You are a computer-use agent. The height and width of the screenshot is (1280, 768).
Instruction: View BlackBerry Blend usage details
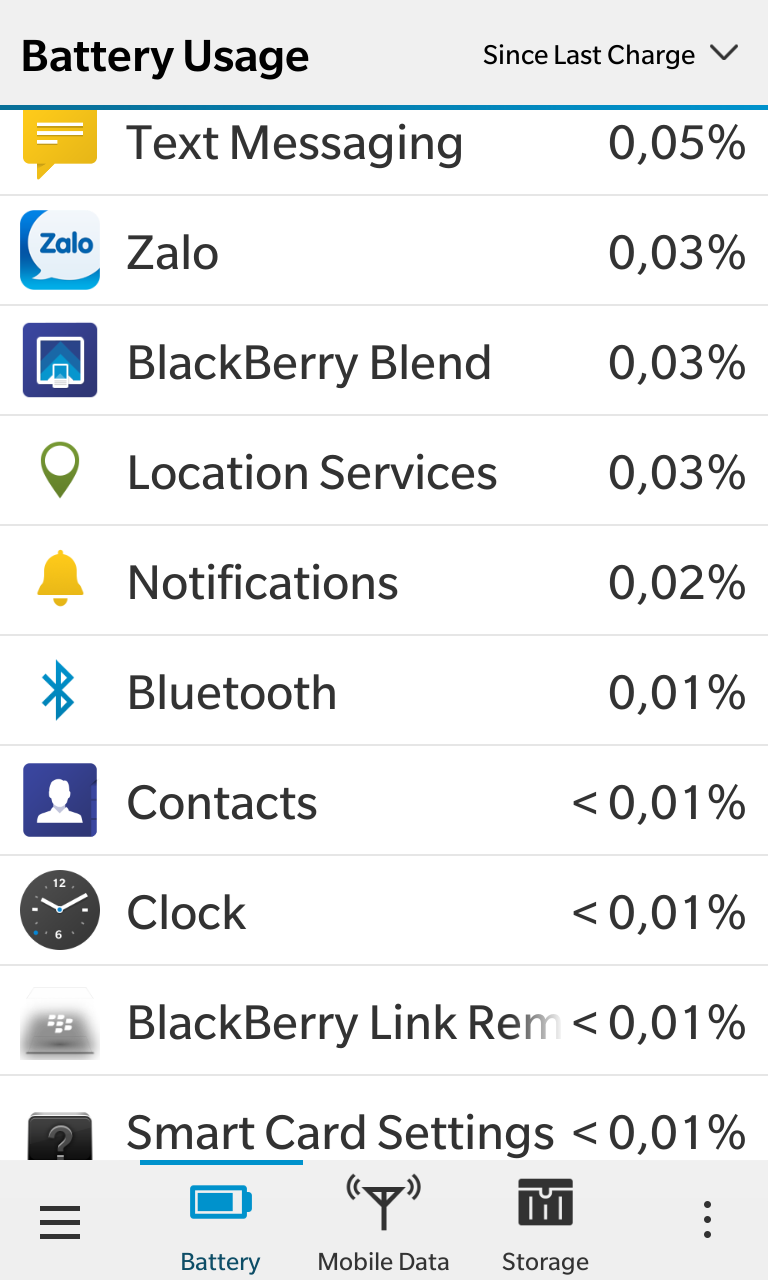click(x=384, y=360)
